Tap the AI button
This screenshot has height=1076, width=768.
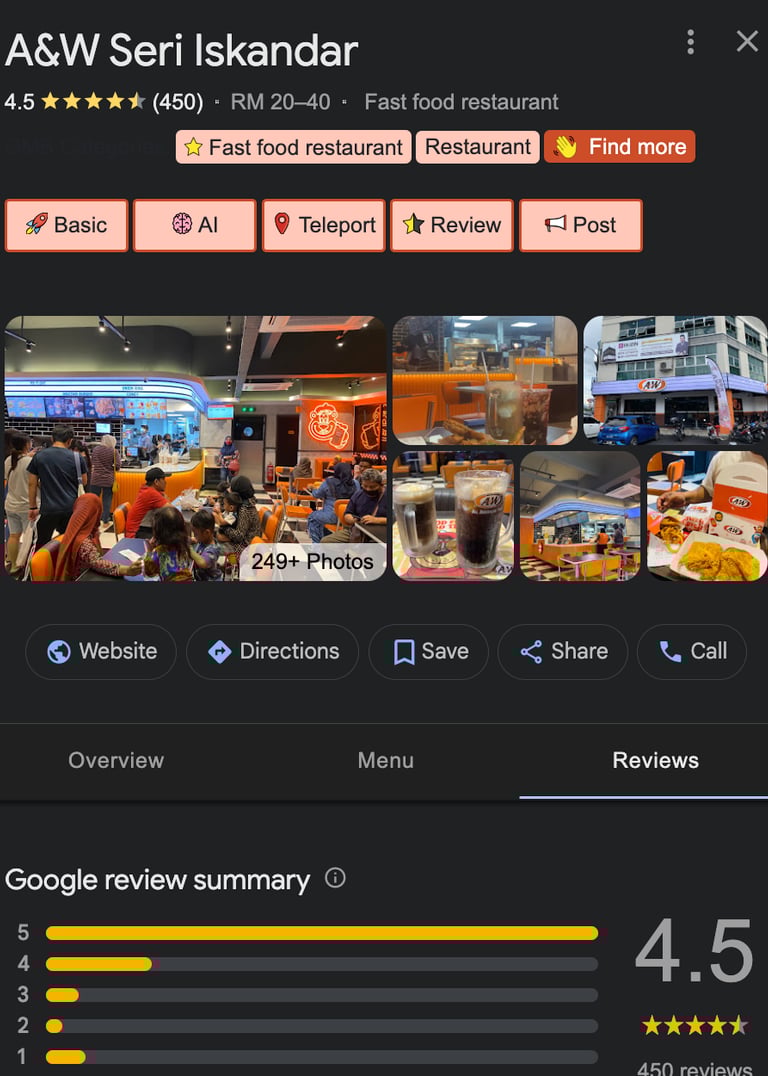click(194, 225)
